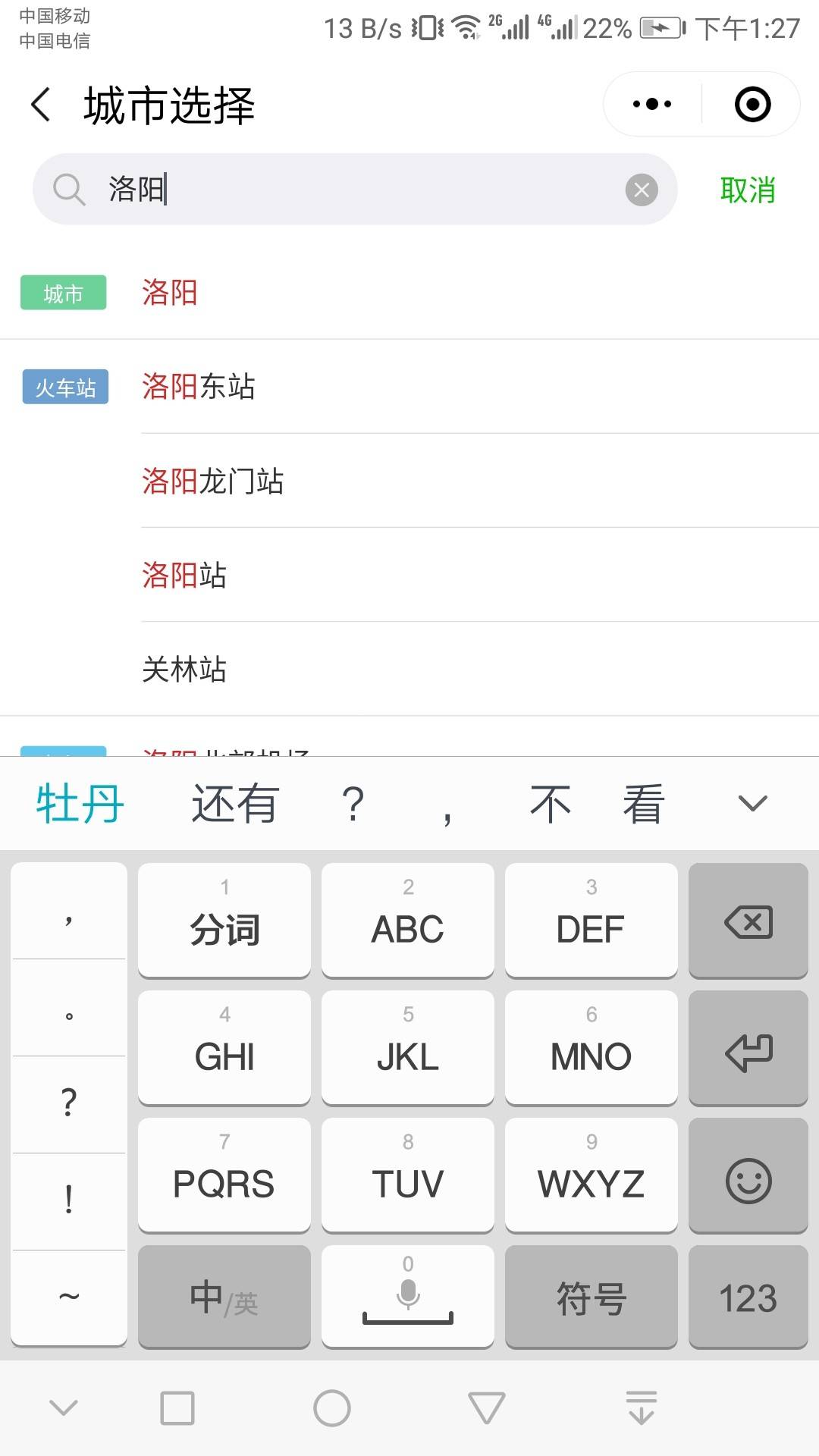
Task: Focus the search box containing 洛阳
Action: point(355,189)
